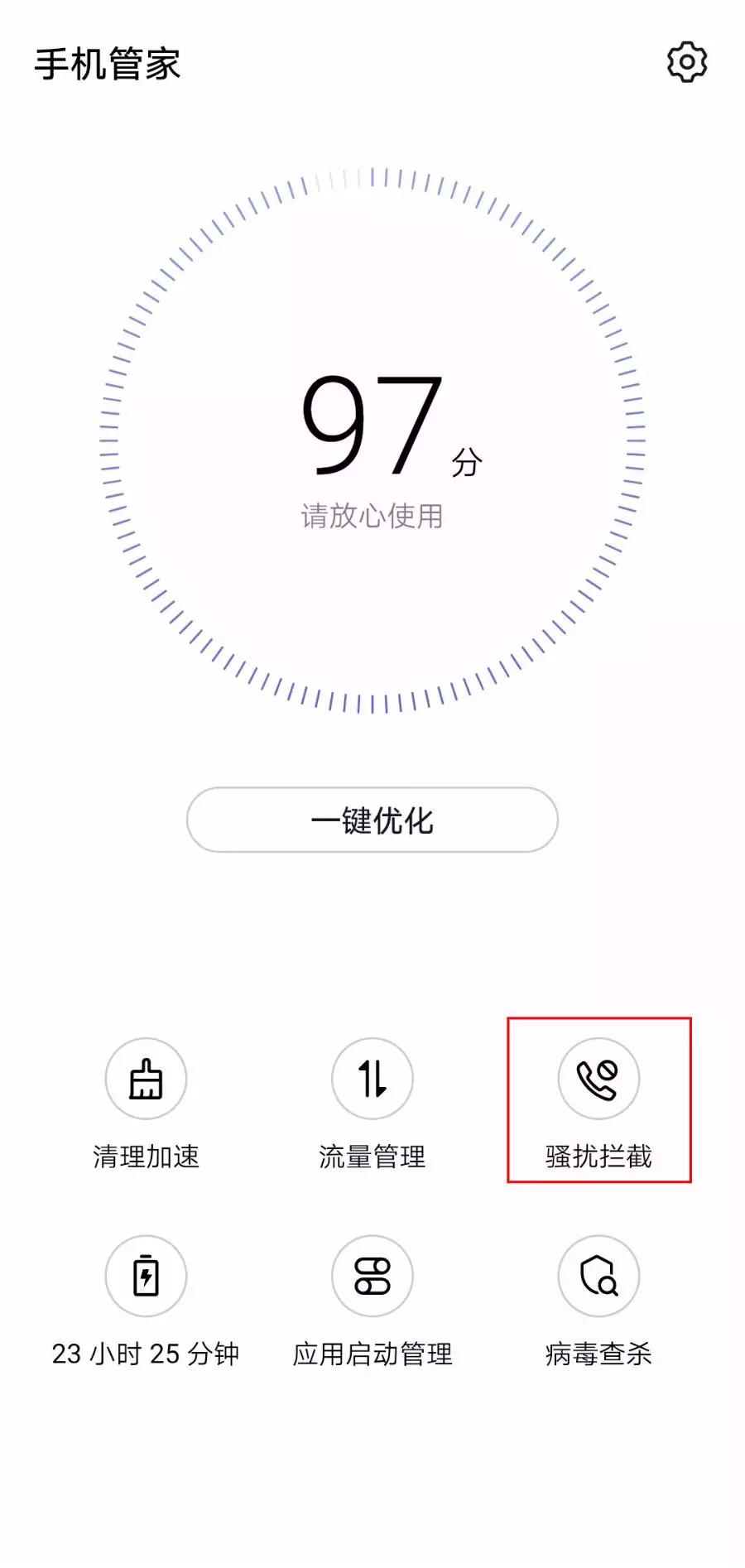Tap the shield magnifier virus scan icon

(x=598, y=1276)
